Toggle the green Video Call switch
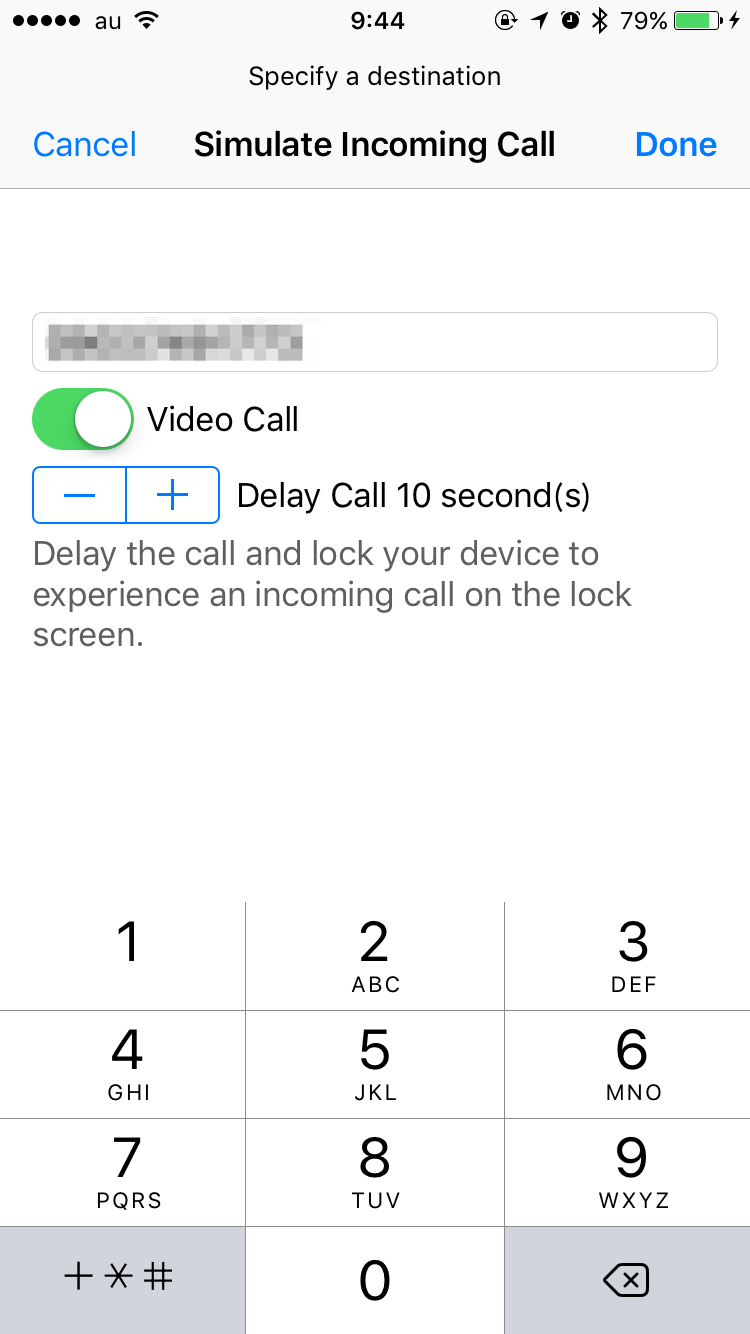750x1334 pixels. point(83,419)
